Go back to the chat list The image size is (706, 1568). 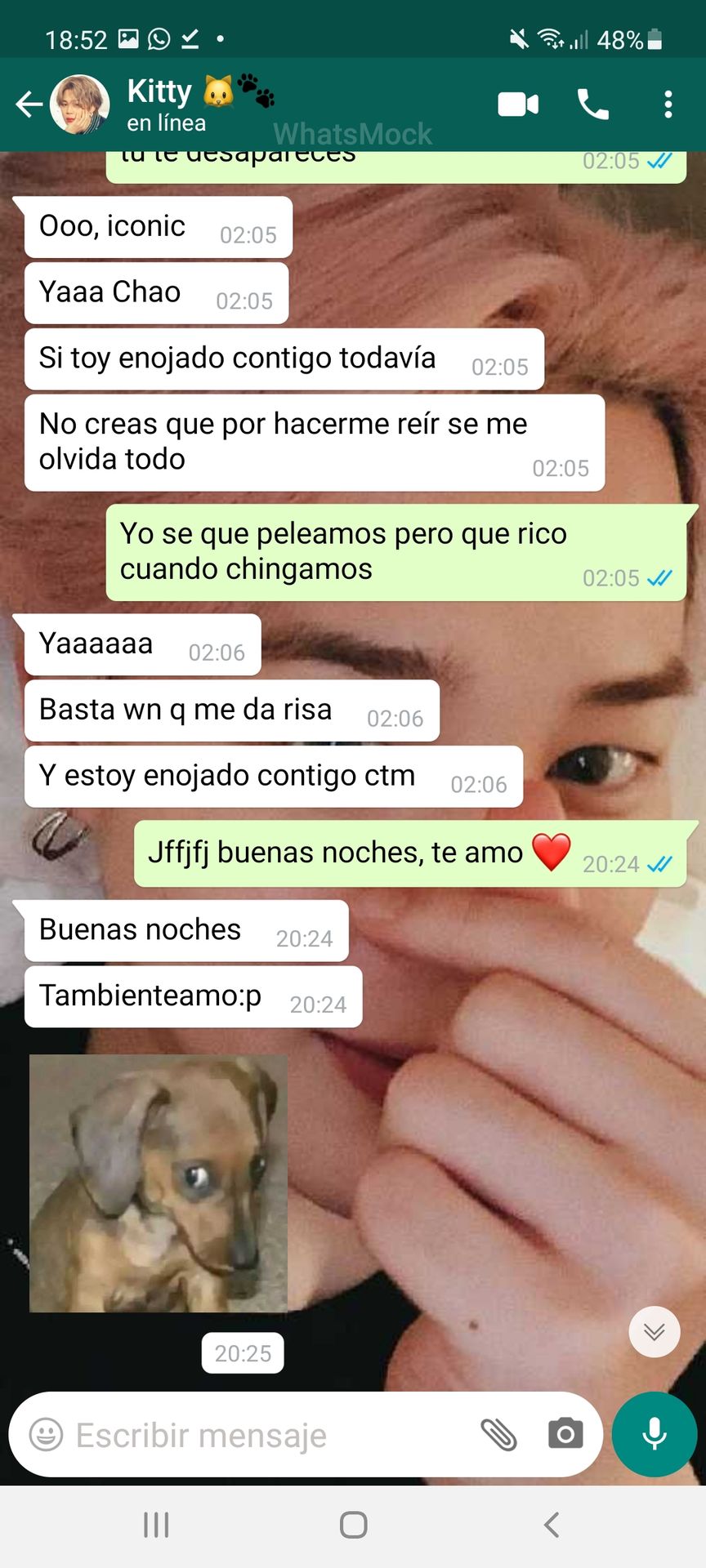tap(29, 105)
